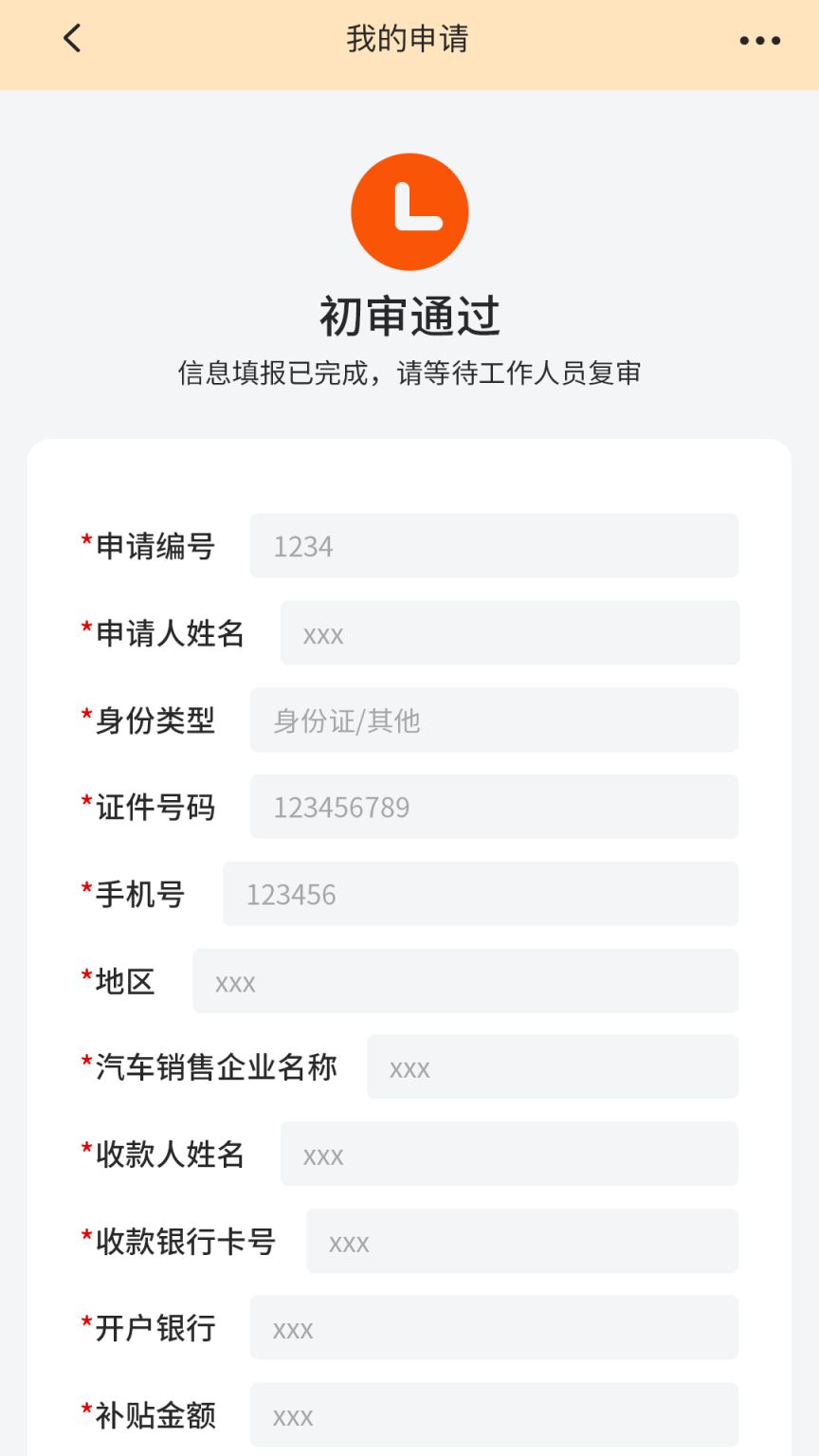Open the three-dot overflow menu
The image size is (819, 1456).
[759, 41]
